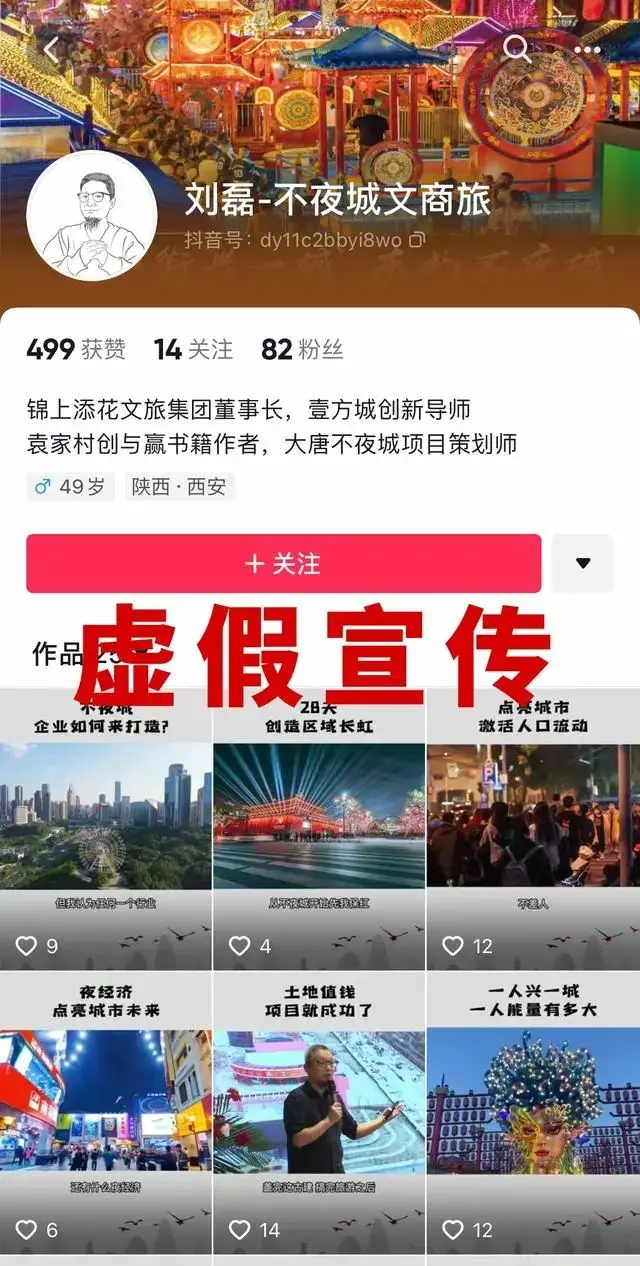This screenshot has height=1266, width=640.
Task: Open the video 28天 创造区域长虹
Action: coord(319,830)
